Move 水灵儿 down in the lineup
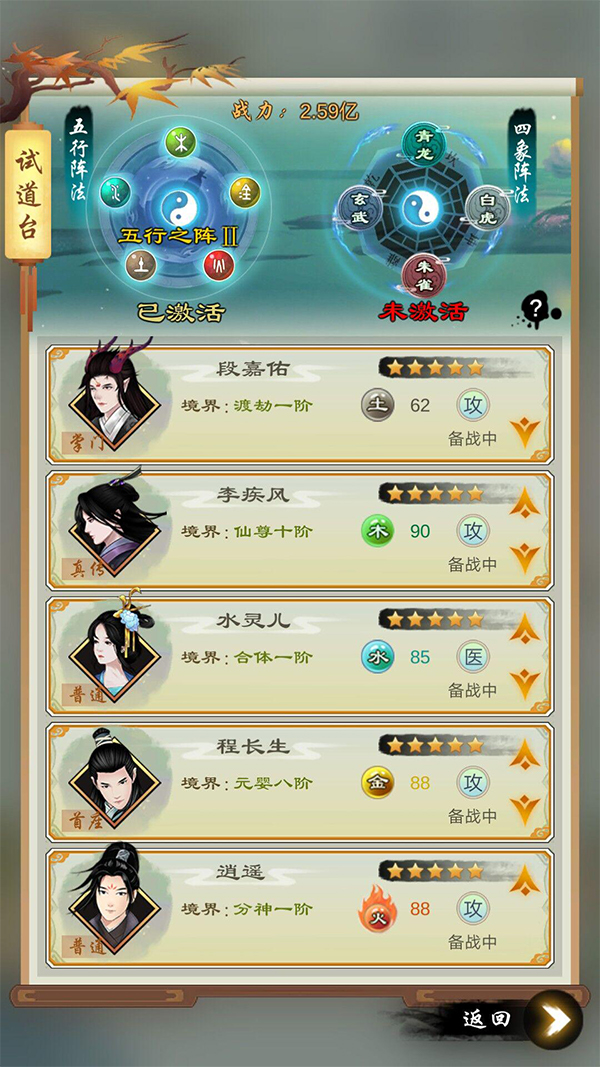 pyautogui.click(x=525, y=683)
